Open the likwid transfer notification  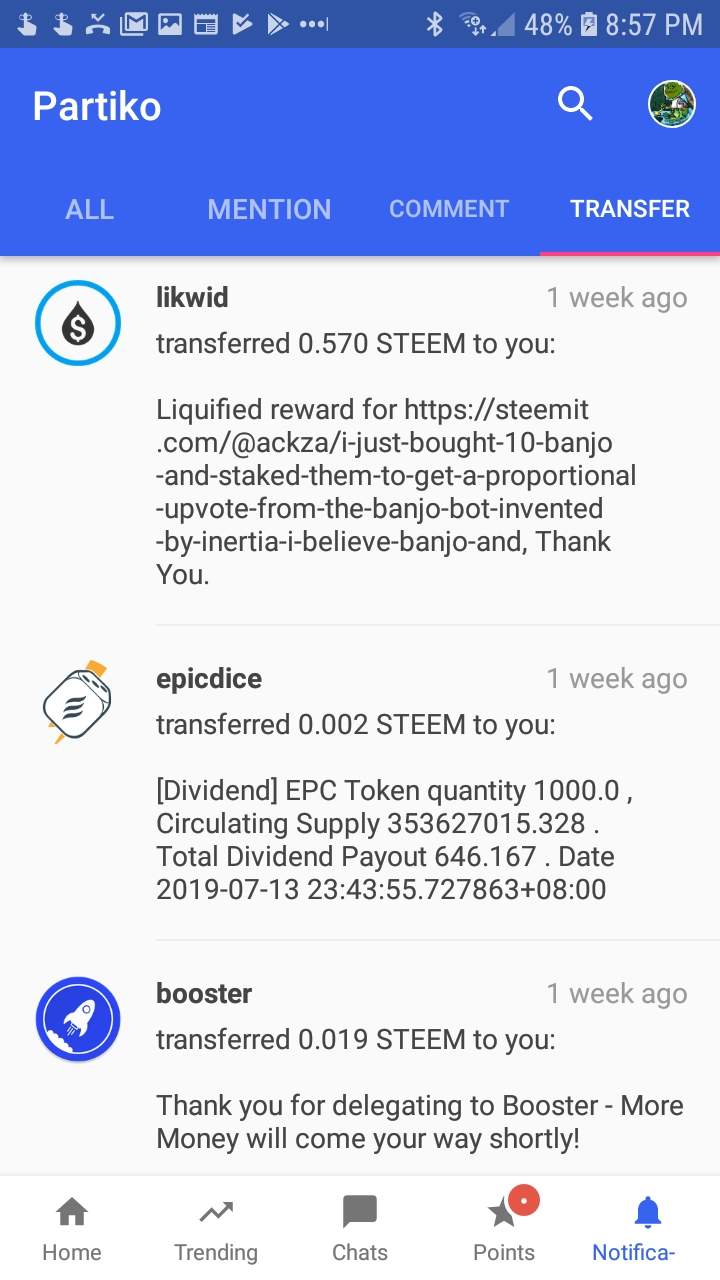point(360,440)
